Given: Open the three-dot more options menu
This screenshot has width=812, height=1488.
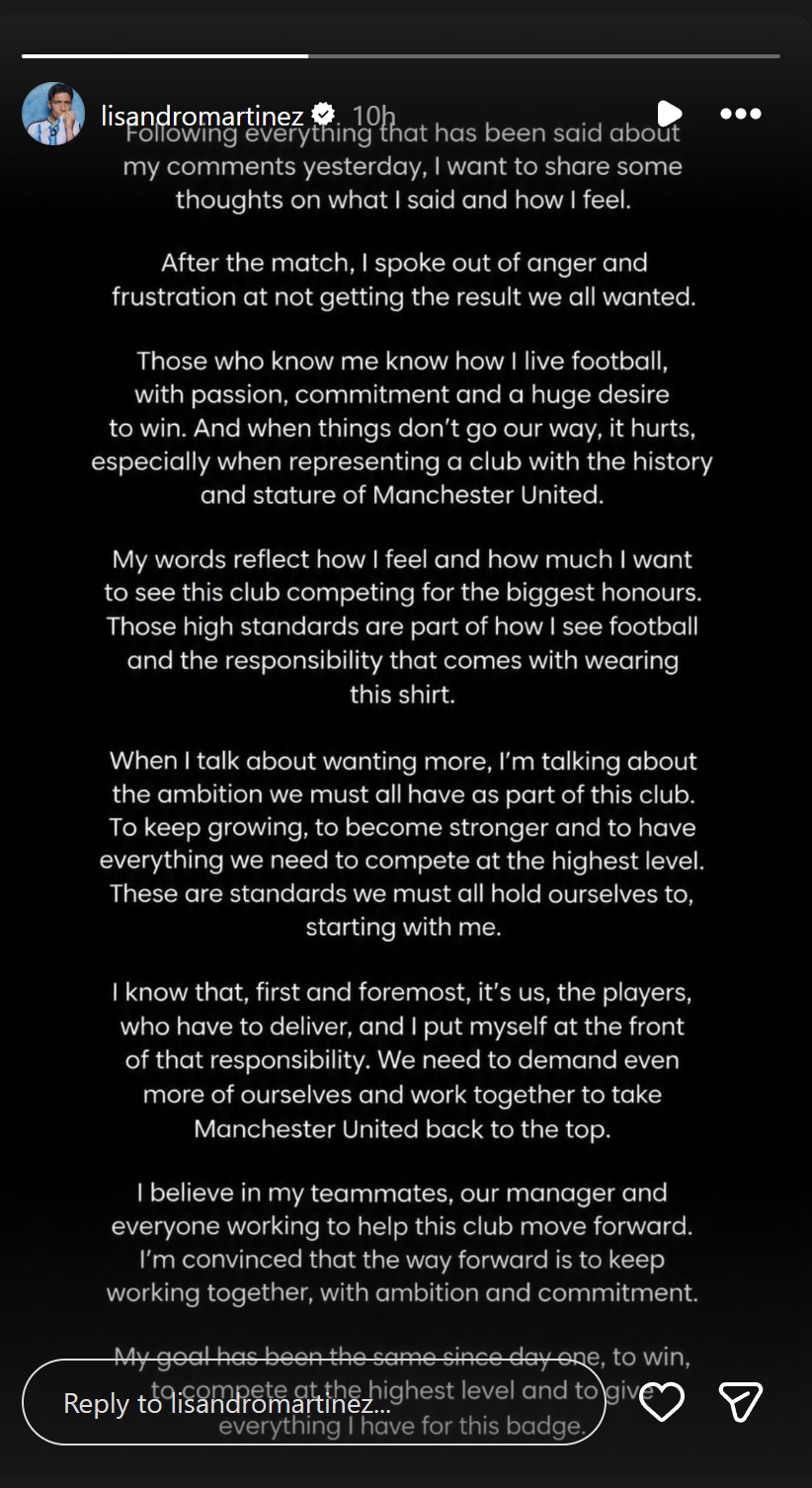Looking at the screenshot, I should pos(741,115).
